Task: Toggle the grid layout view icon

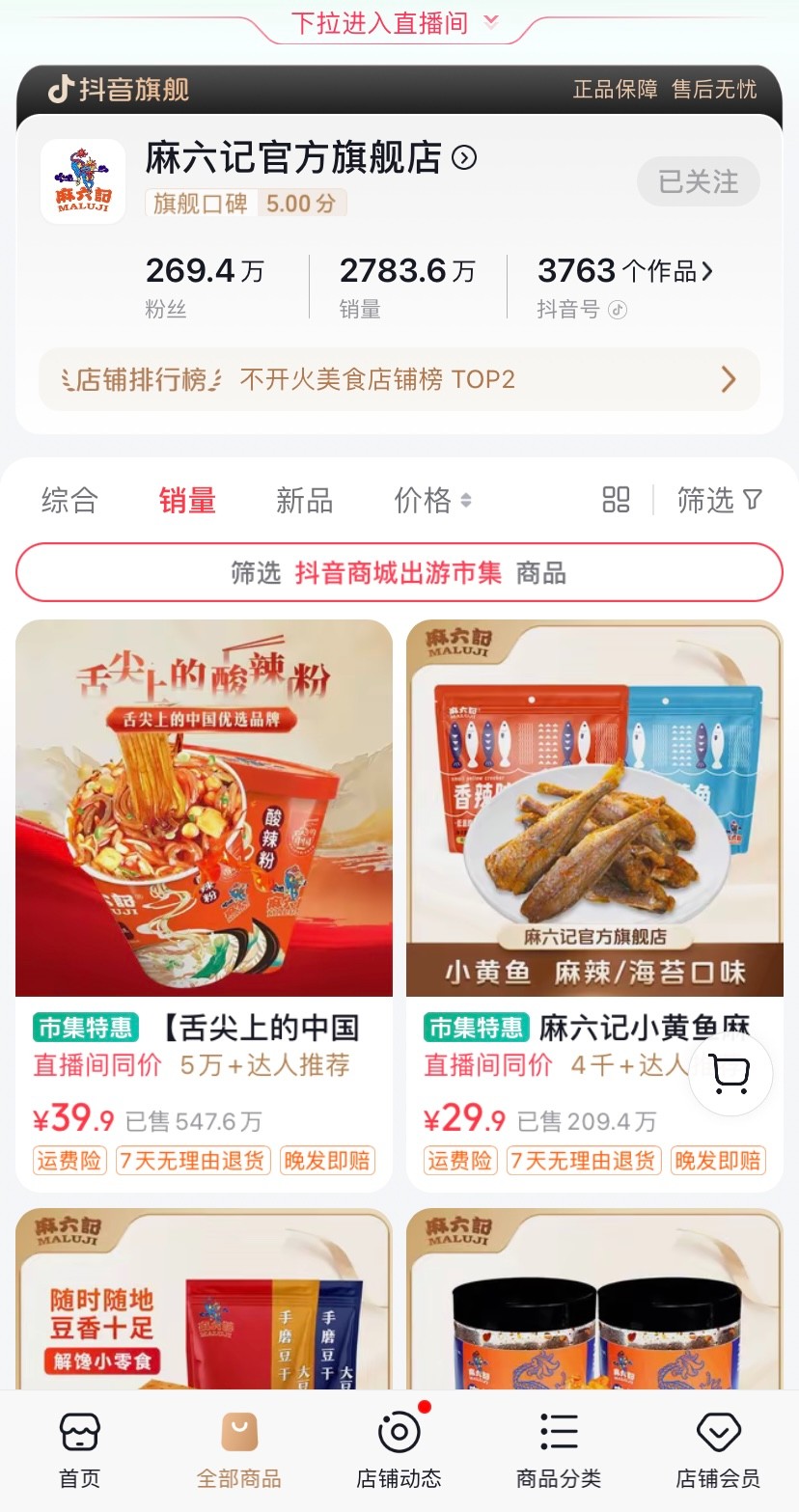Action: coord(616,500)
